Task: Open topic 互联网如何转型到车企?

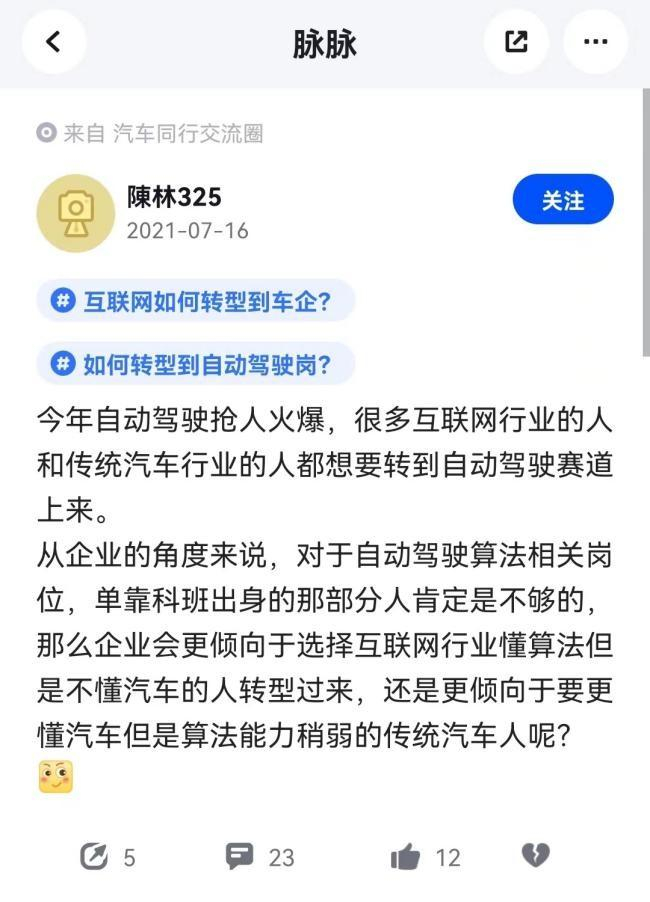Action: click(x=196, y=300)
